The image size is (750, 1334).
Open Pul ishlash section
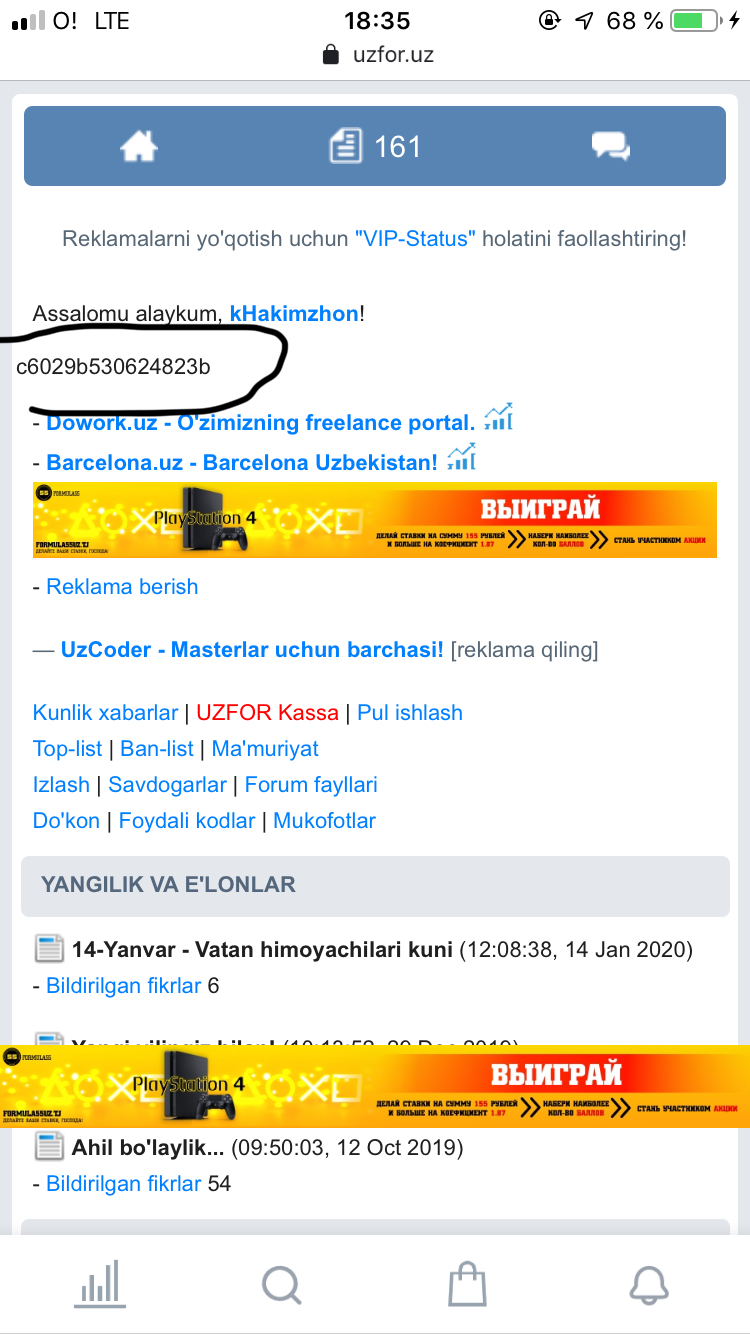(410, 713)
